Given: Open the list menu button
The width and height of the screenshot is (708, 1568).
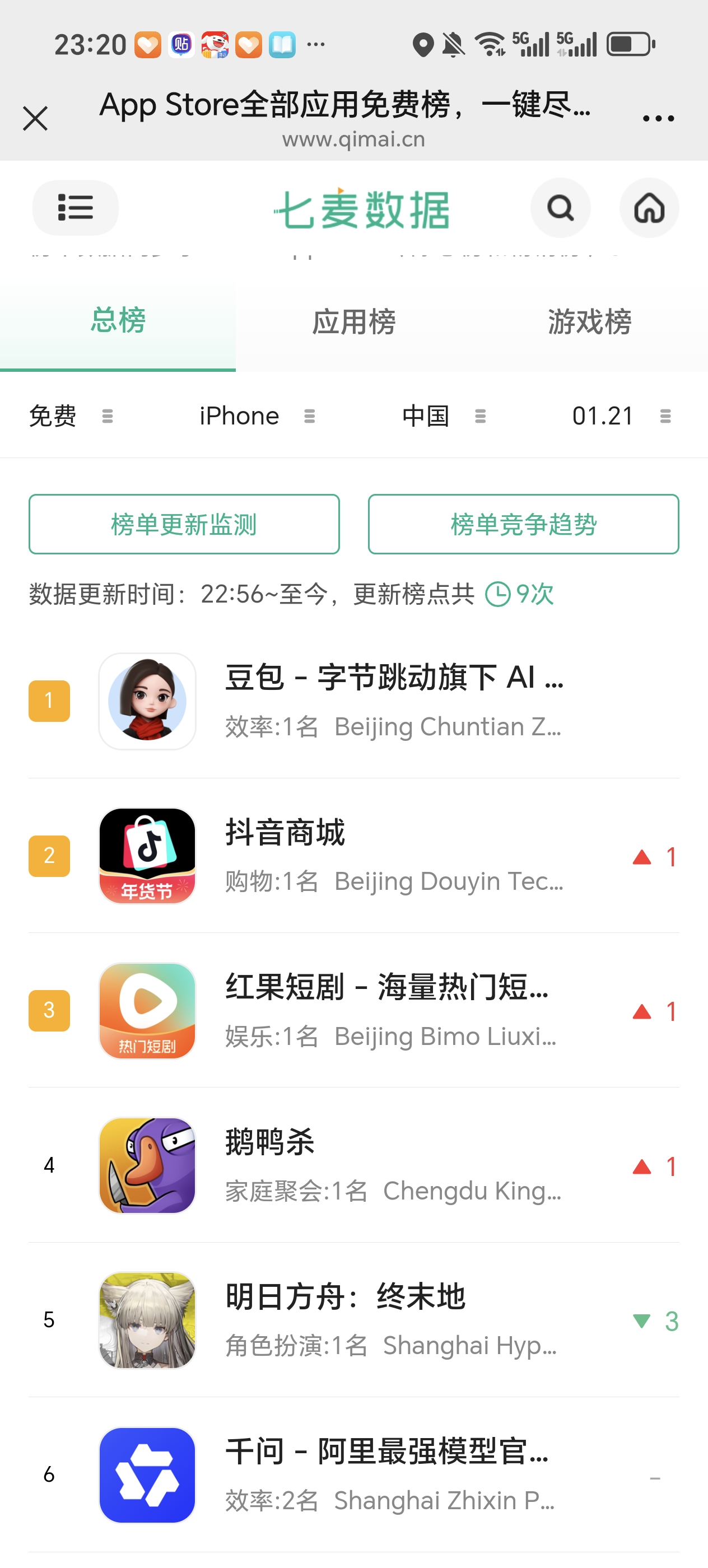Looking at the screenshot, I should coord(76,208).
